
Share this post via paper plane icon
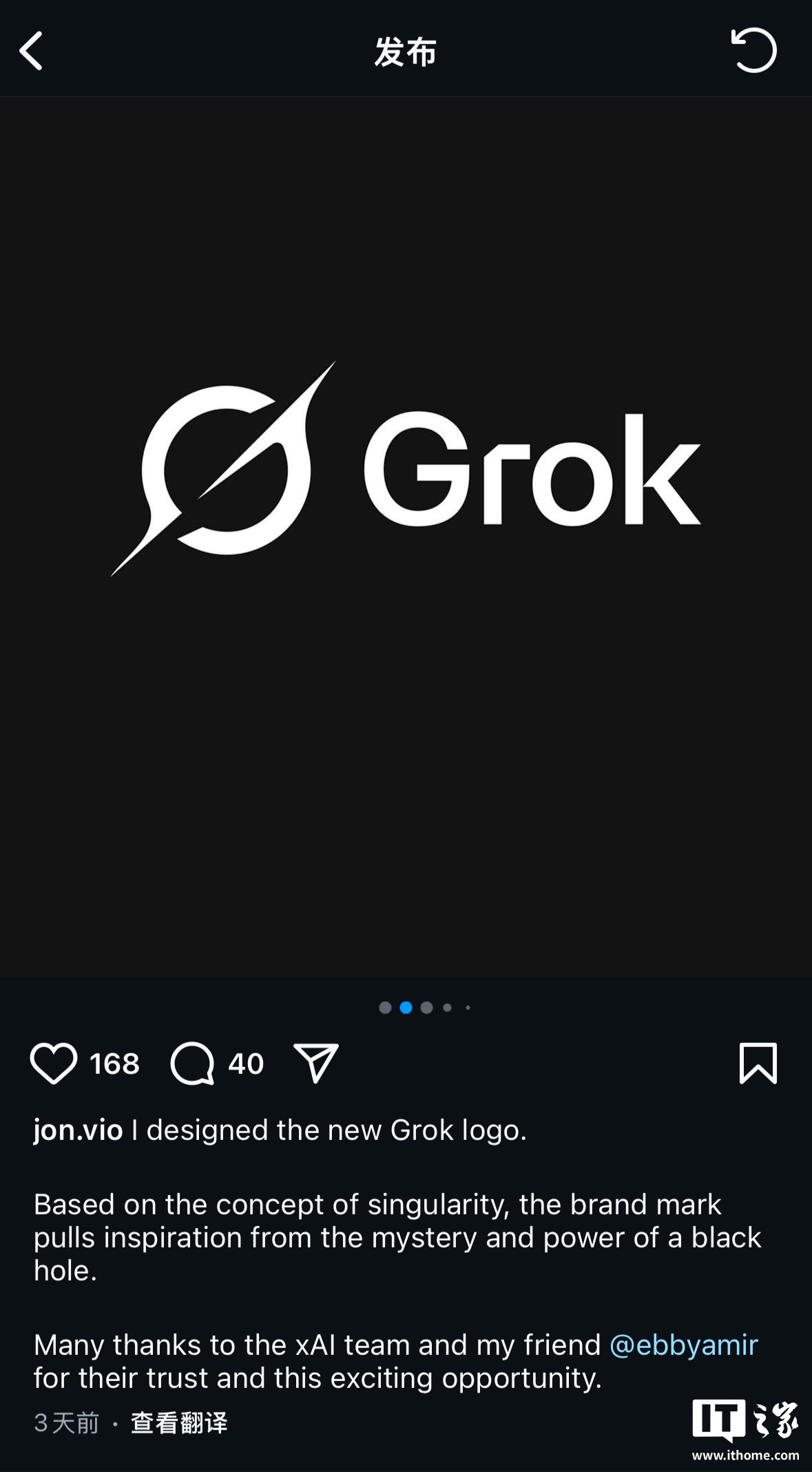pos(315,1063)
